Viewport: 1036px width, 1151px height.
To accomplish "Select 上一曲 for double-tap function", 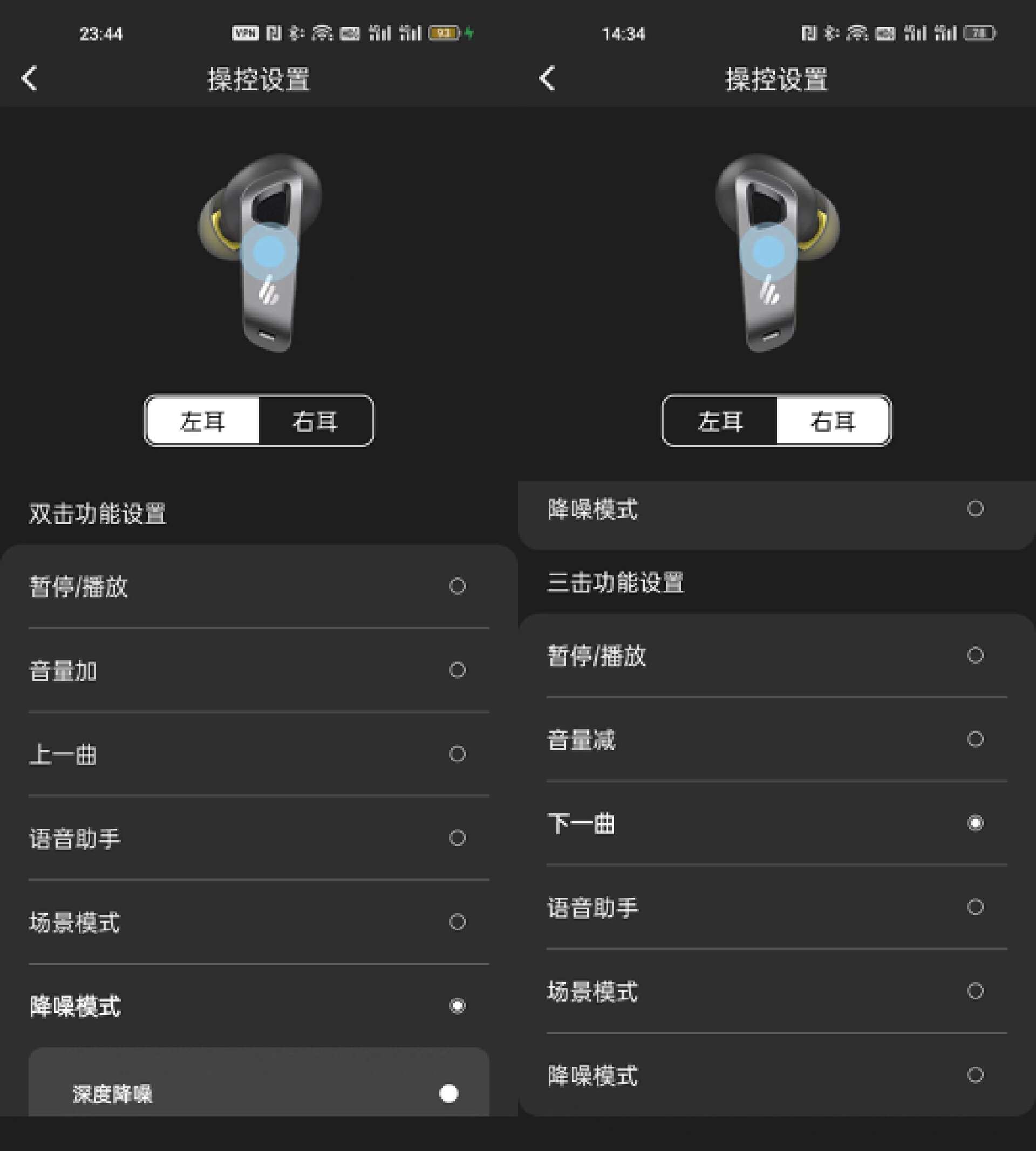I will click(455, 755).
